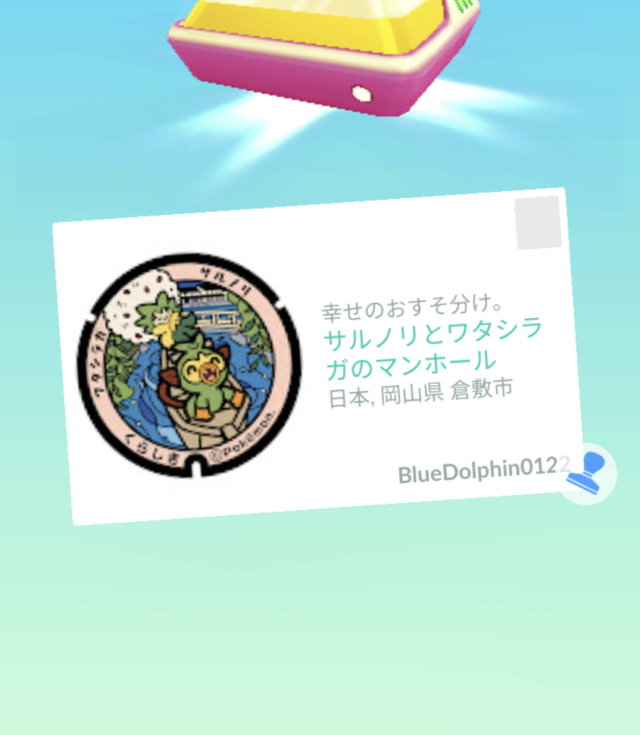Open the サルノリとワタシラガのマンホール postcard
Screen dimensions: 640x735
(x=316, y=355)
